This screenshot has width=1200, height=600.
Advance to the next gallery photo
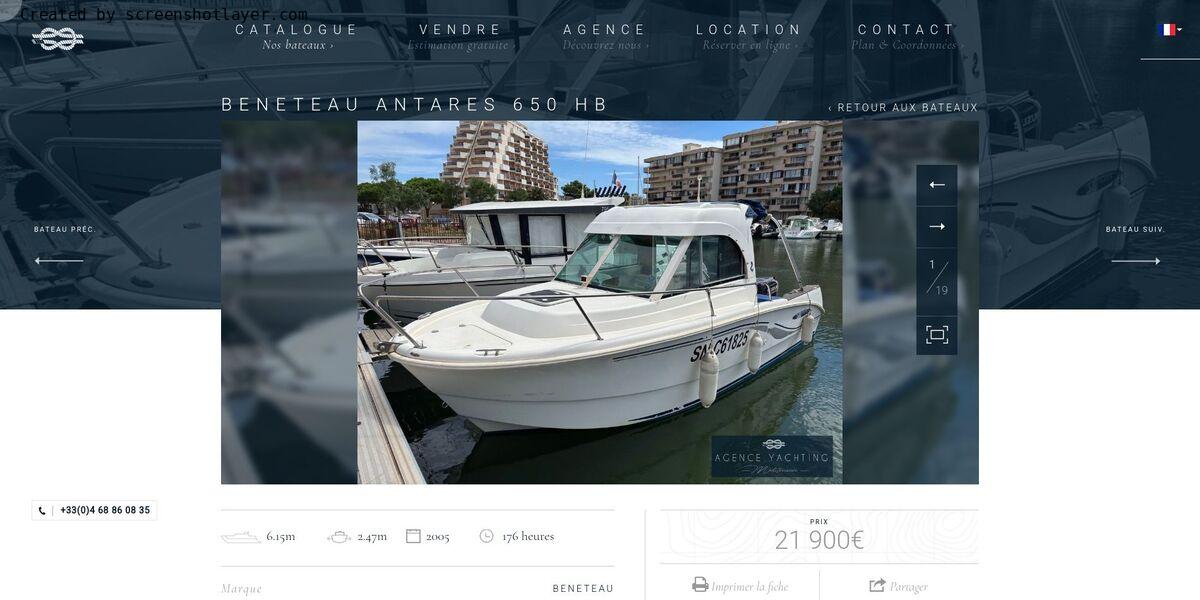point(937,227)
